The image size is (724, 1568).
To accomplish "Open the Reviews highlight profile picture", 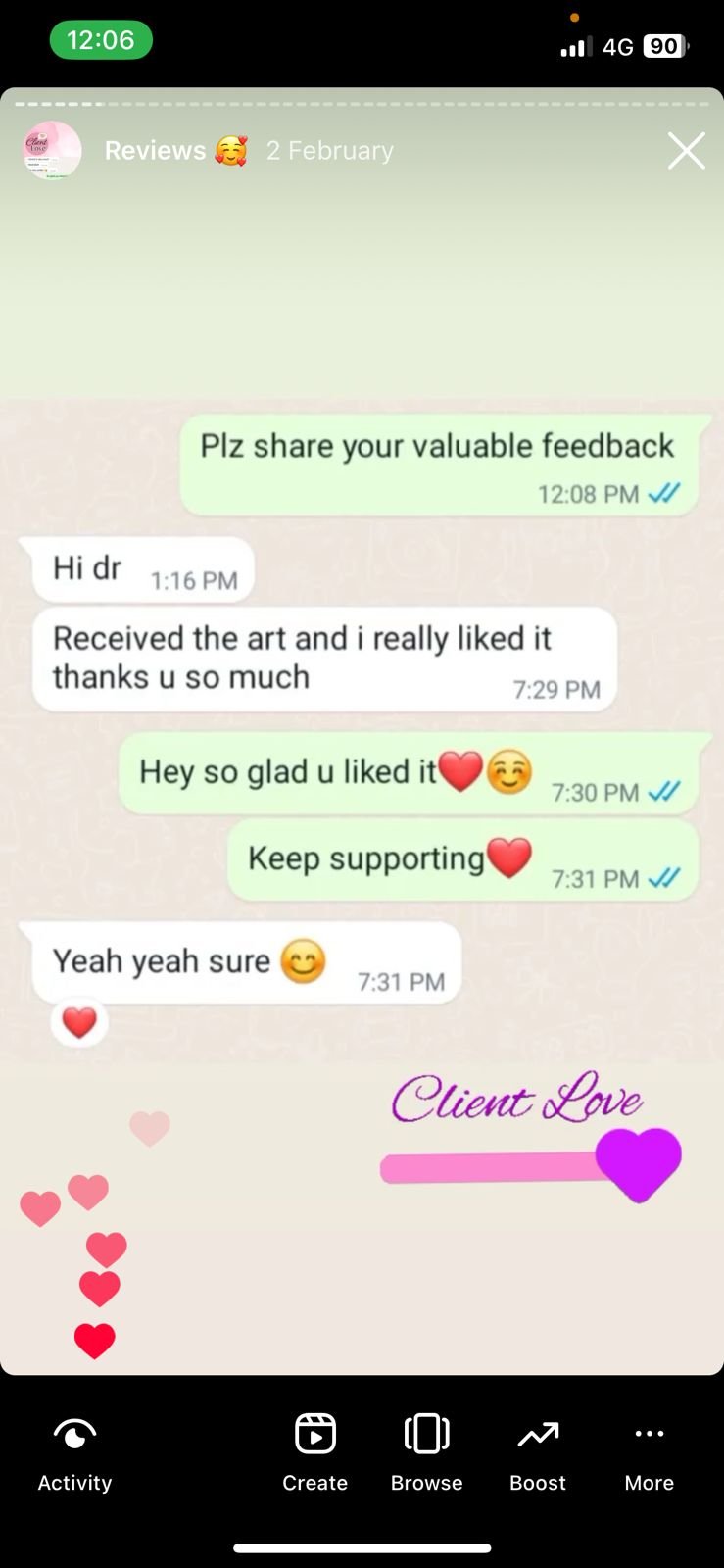I will point(52,150).
